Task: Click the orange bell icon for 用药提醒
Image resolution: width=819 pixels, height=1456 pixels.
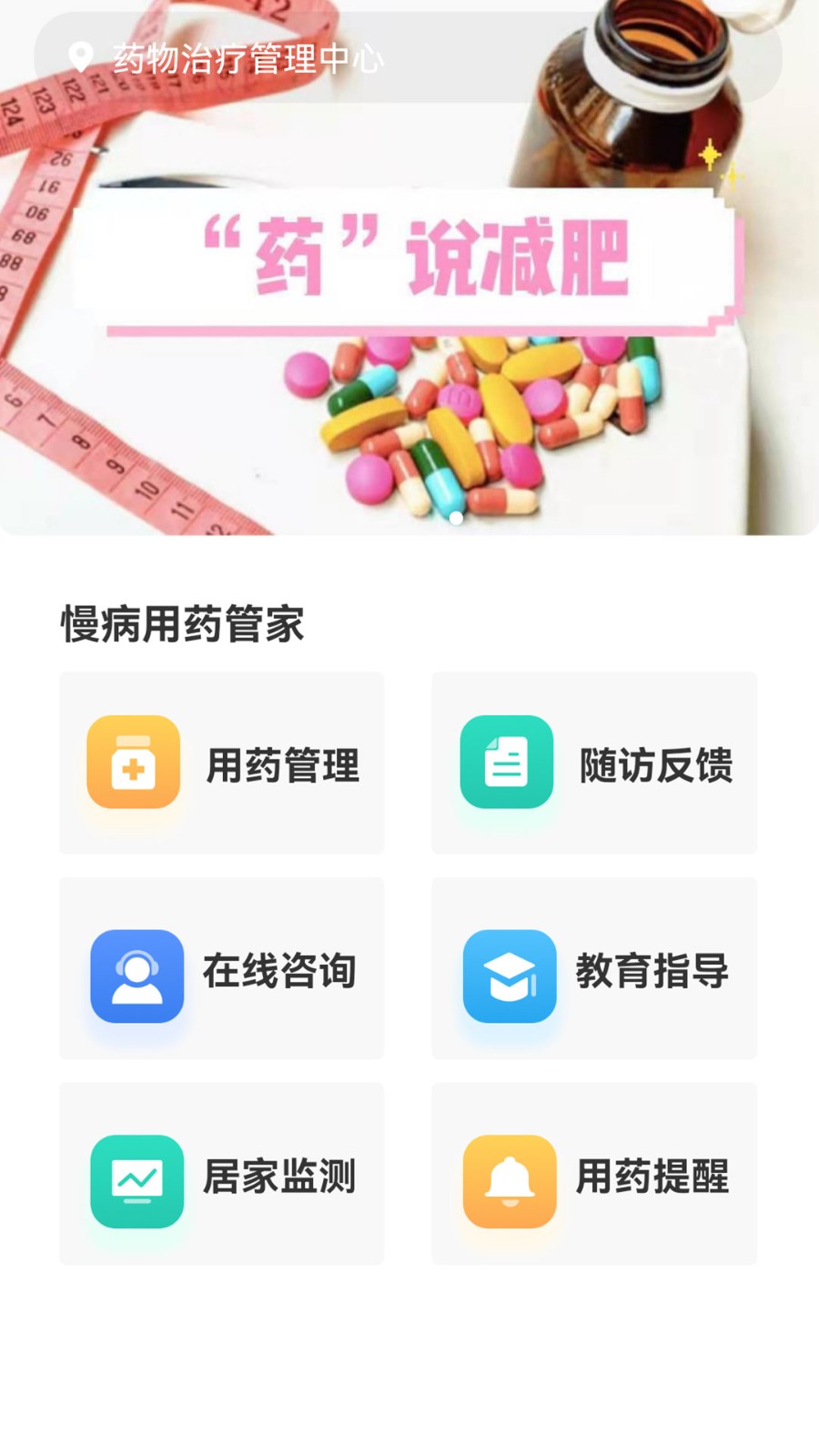Action: 510,1179
